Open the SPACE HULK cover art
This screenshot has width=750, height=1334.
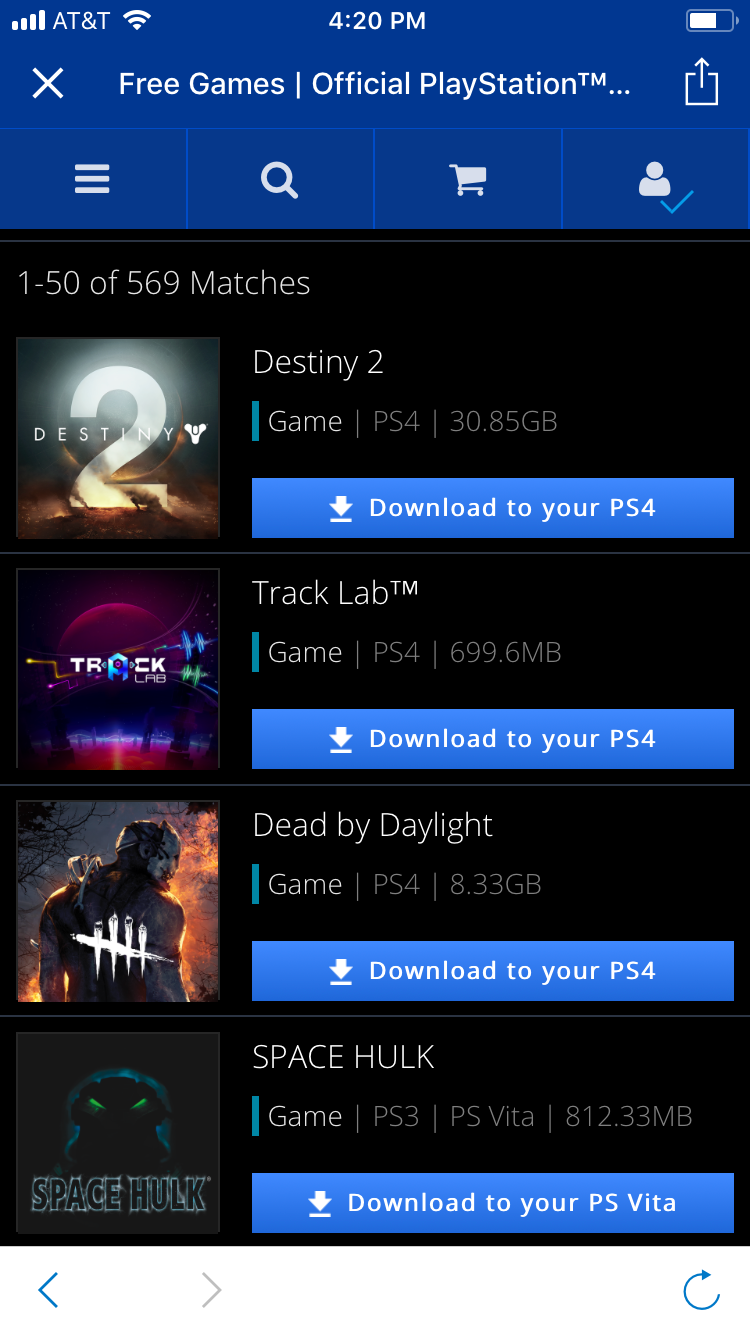pyautogui.click(x=118, y=1133)
